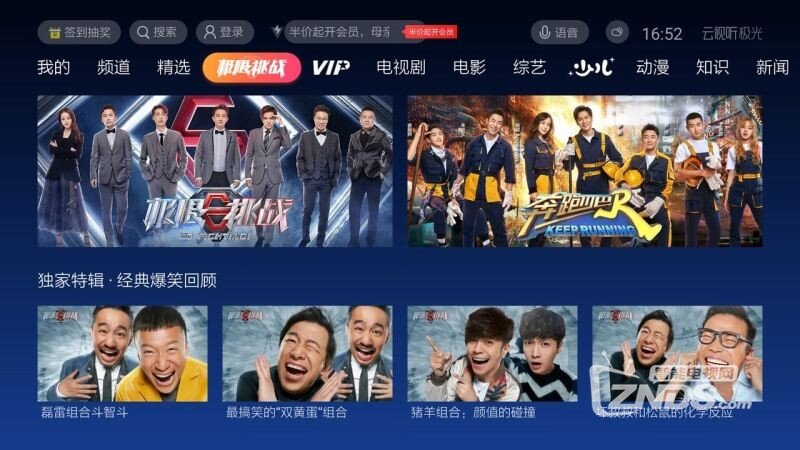
Task: Switch to the 我的 tab
Action: coord(54,68)
